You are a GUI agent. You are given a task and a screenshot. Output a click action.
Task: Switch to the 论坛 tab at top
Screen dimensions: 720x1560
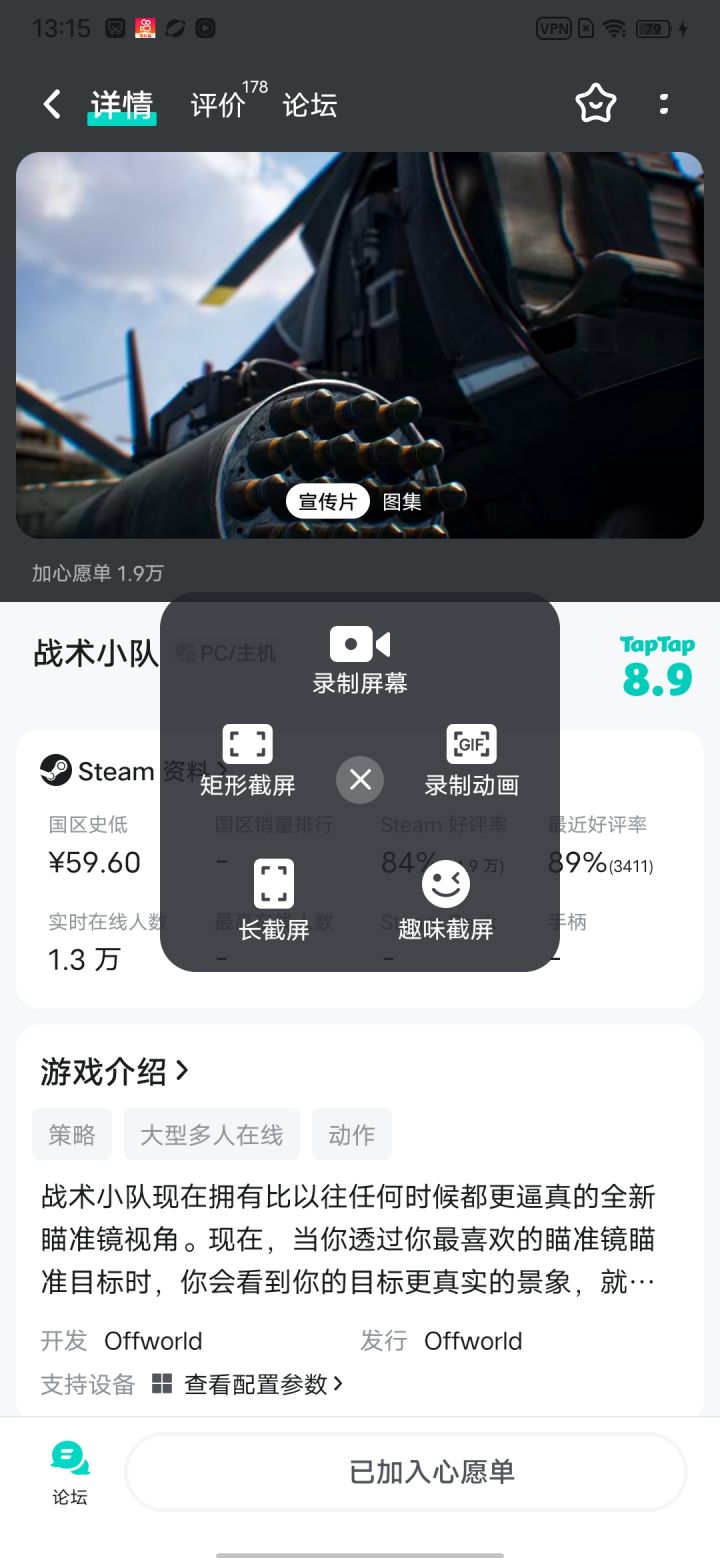click(x=310, y=104)
